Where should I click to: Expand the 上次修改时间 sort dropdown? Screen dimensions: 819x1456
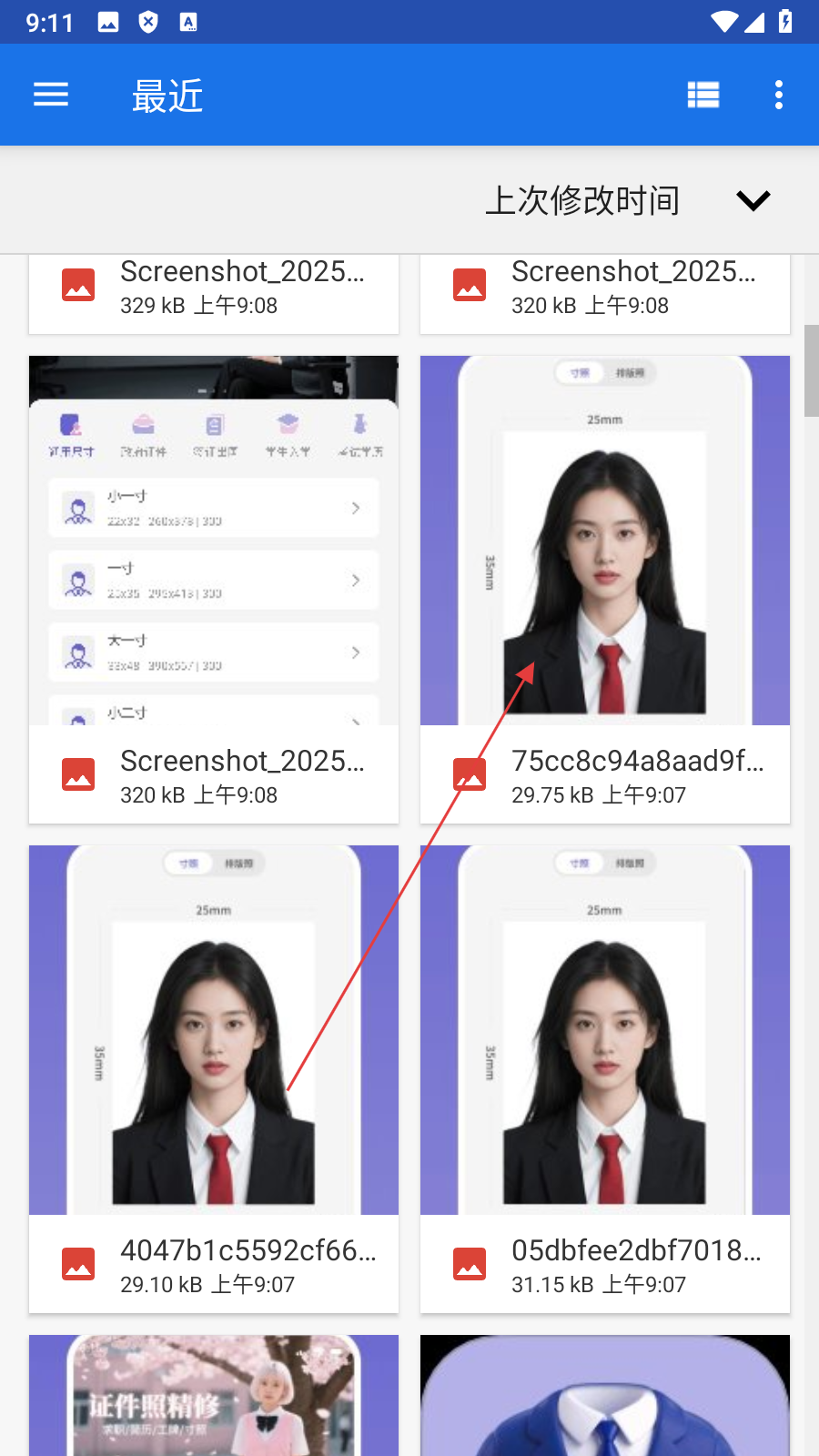(x=753, y=200)
